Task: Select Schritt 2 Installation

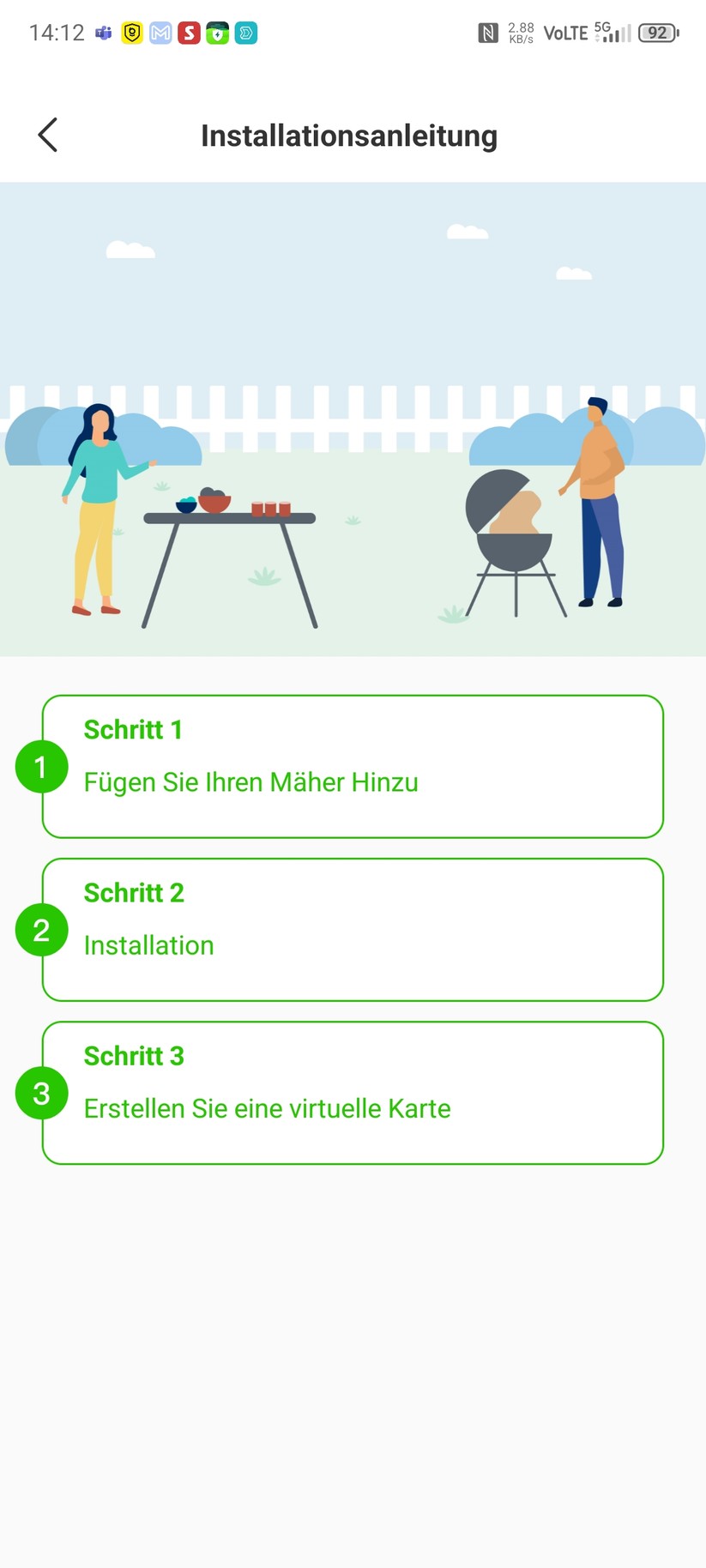Action: (x=353, y=928)
